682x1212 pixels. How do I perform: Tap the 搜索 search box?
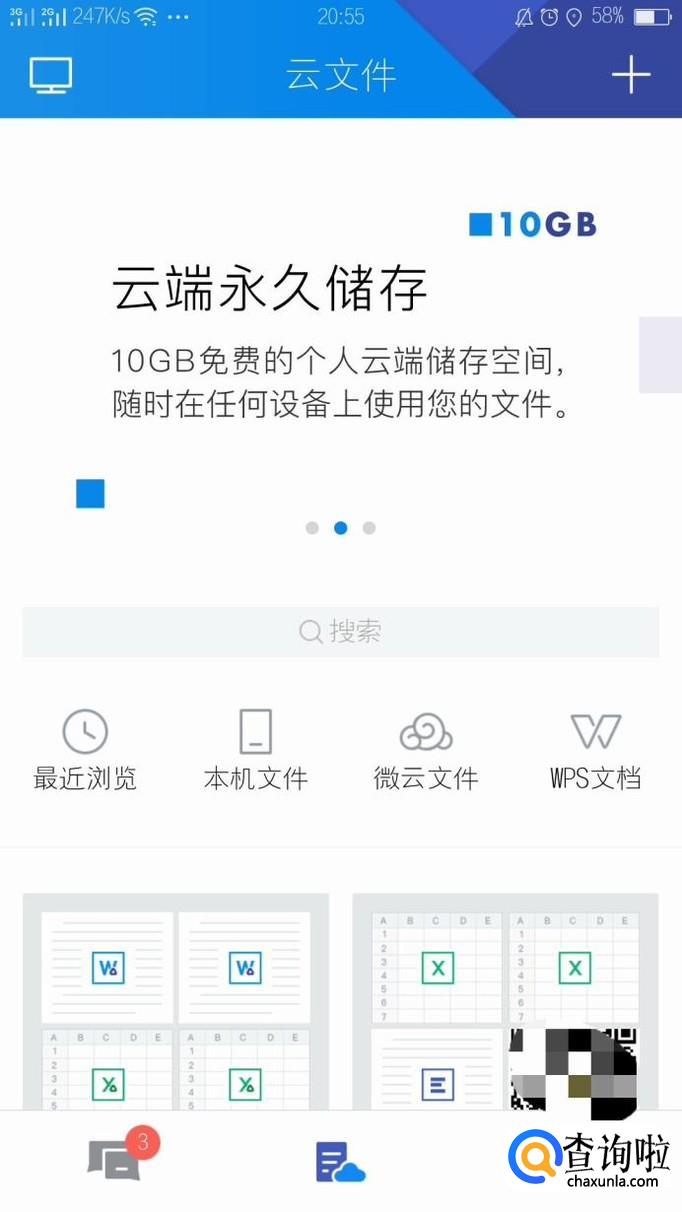pos(341,632)
